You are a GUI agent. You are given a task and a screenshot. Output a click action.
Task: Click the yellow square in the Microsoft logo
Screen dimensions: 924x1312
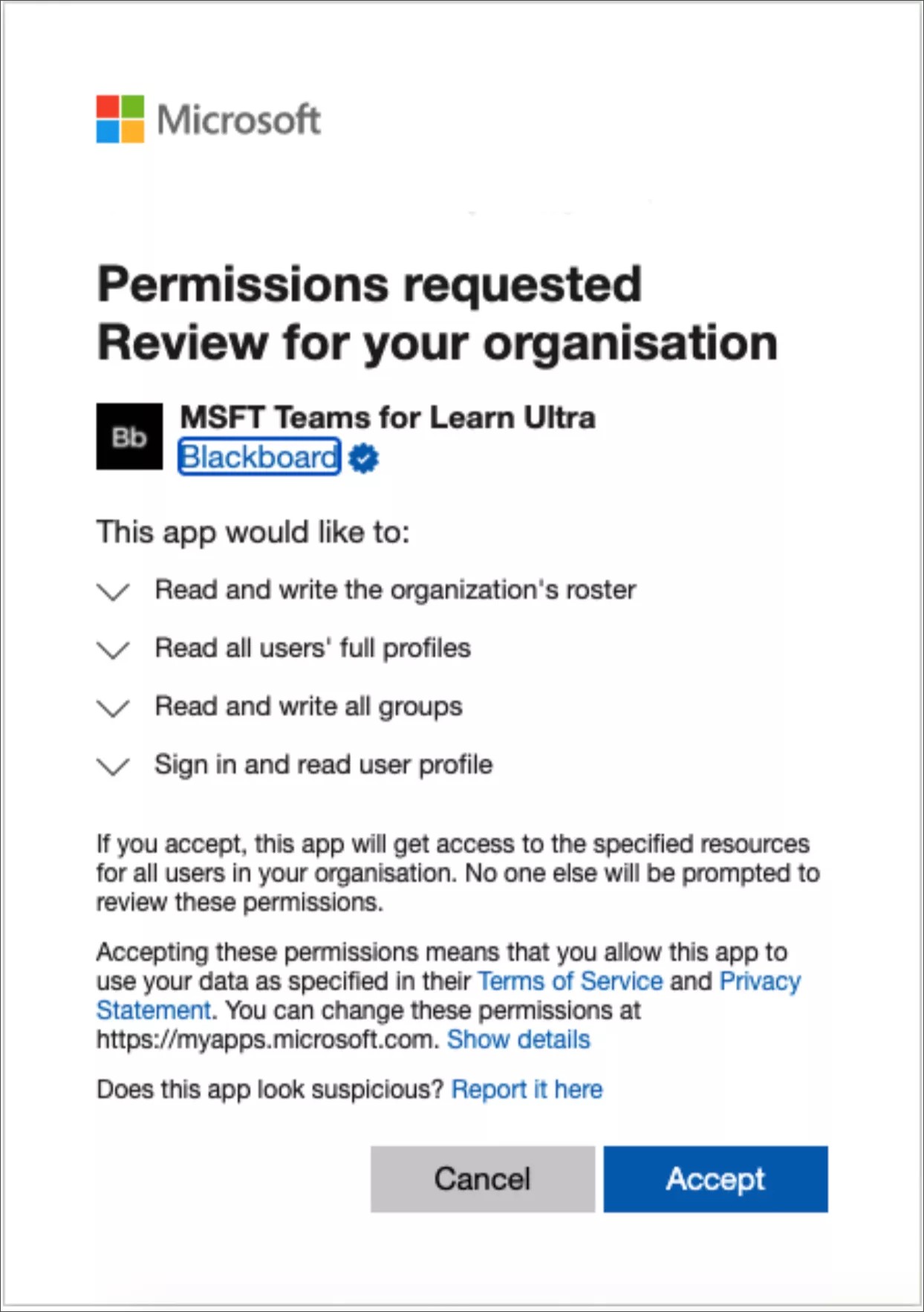[x=134, y=132]
